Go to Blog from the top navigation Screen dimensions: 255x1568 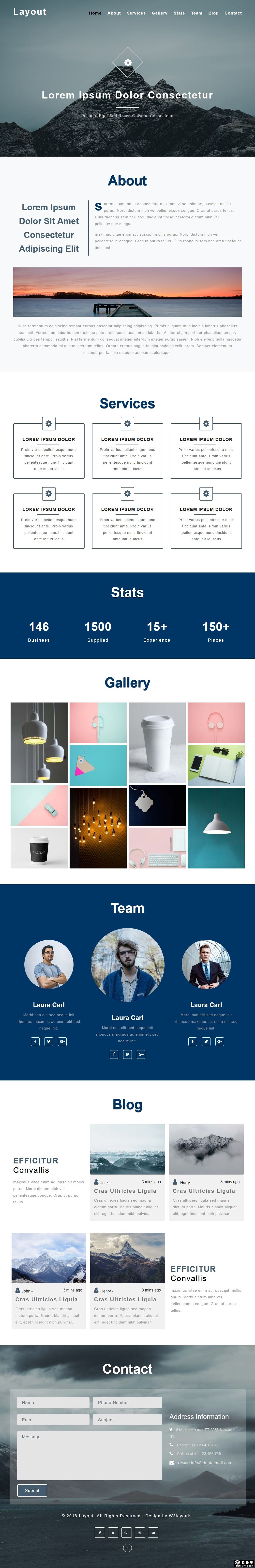coord(213,13)
